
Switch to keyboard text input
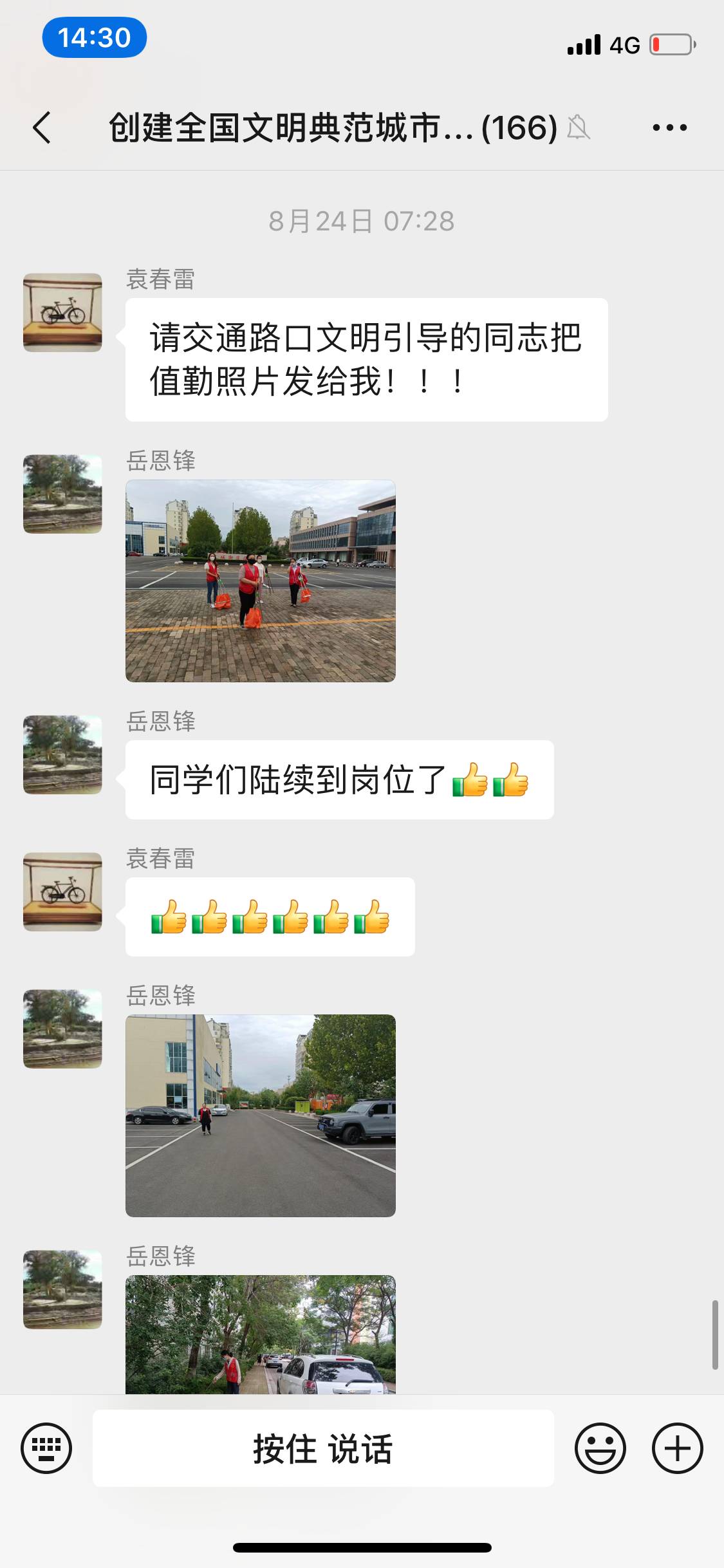coord(46,1448)
